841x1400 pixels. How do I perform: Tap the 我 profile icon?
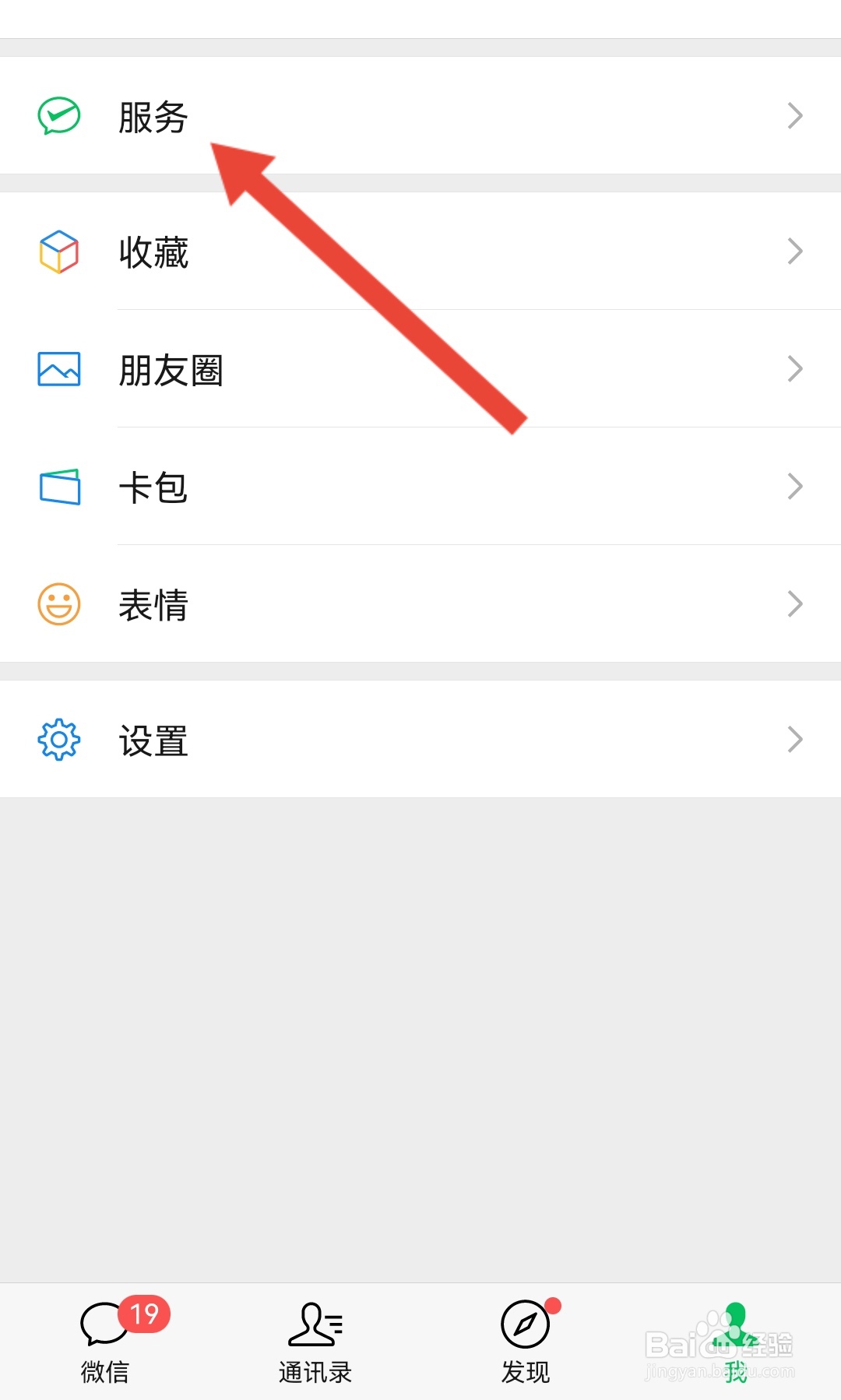pos(735,1323)
